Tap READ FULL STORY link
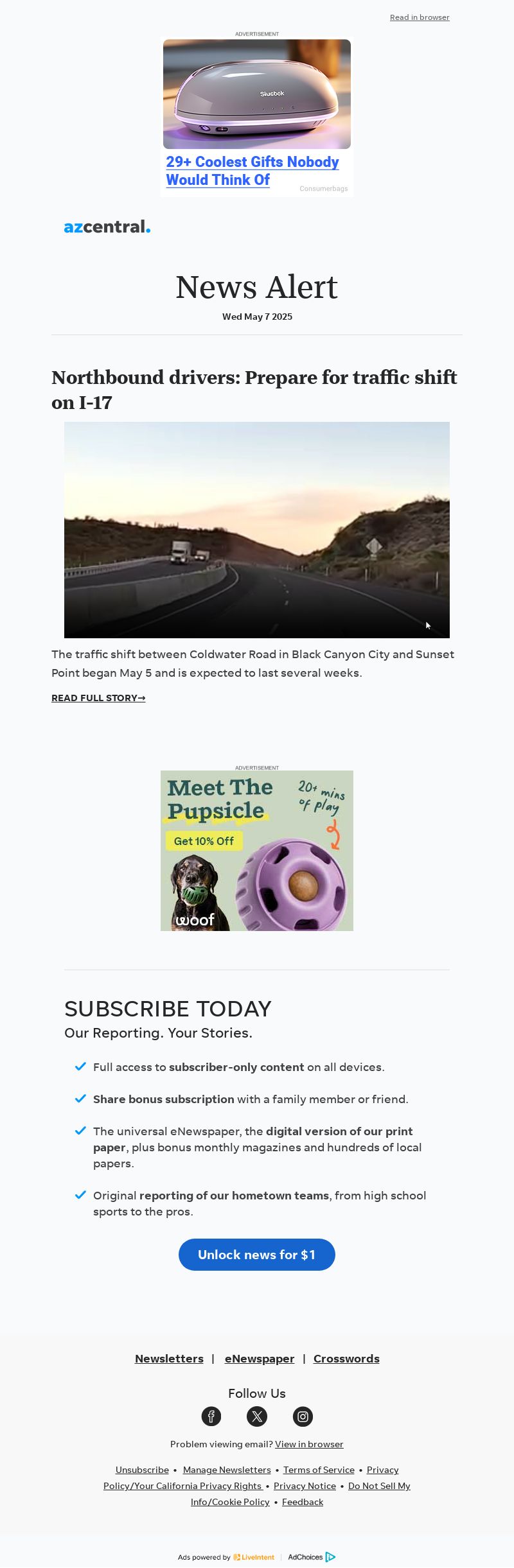Screen dimensions: 514x1568 [98, 698]
